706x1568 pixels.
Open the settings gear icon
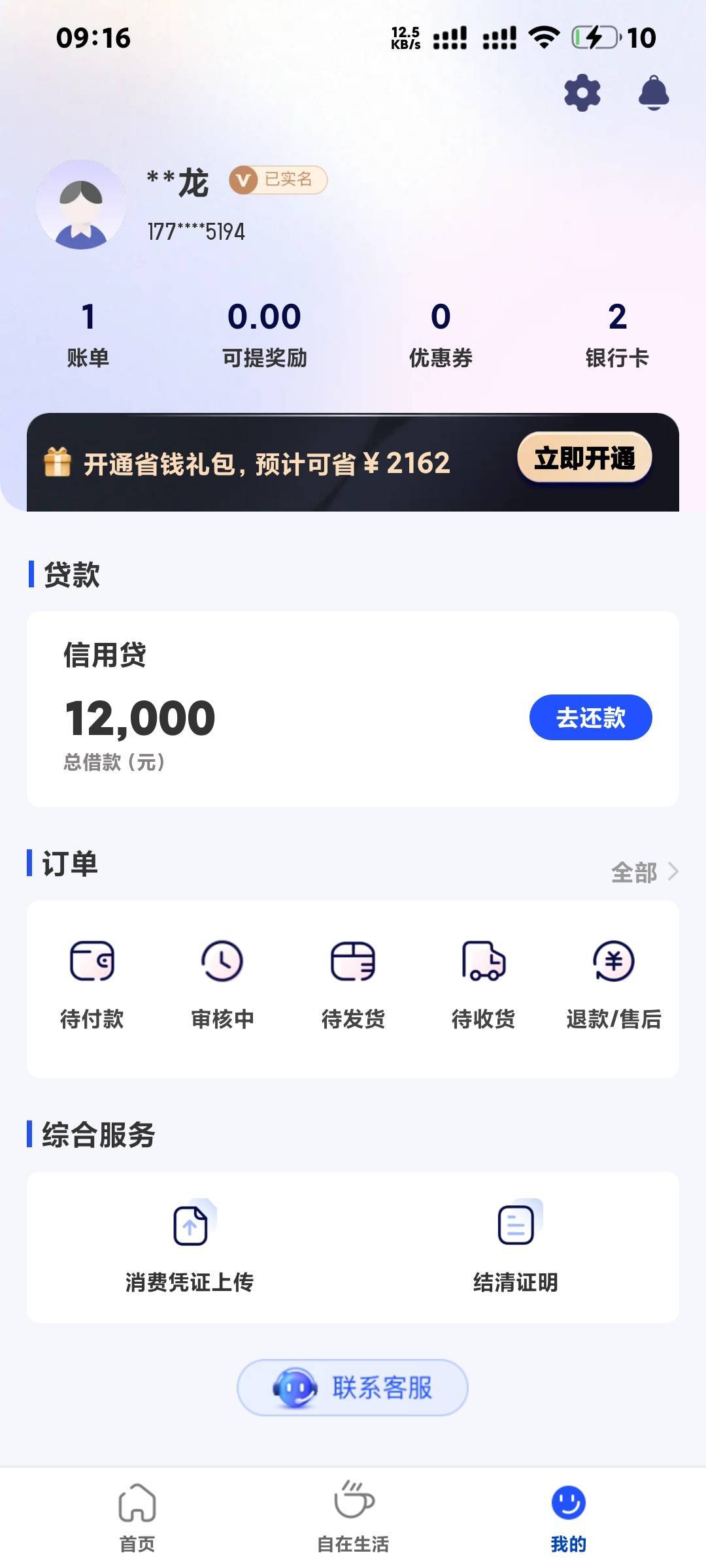point(582,93)
